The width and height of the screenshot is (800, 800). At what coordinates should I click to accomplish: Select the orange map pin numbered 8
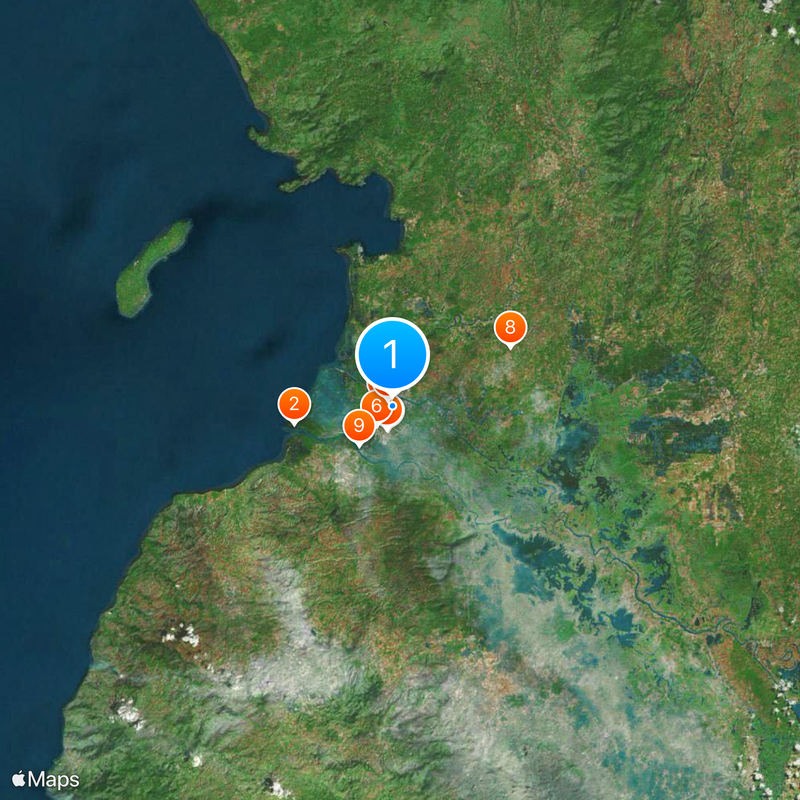point(510,326)
